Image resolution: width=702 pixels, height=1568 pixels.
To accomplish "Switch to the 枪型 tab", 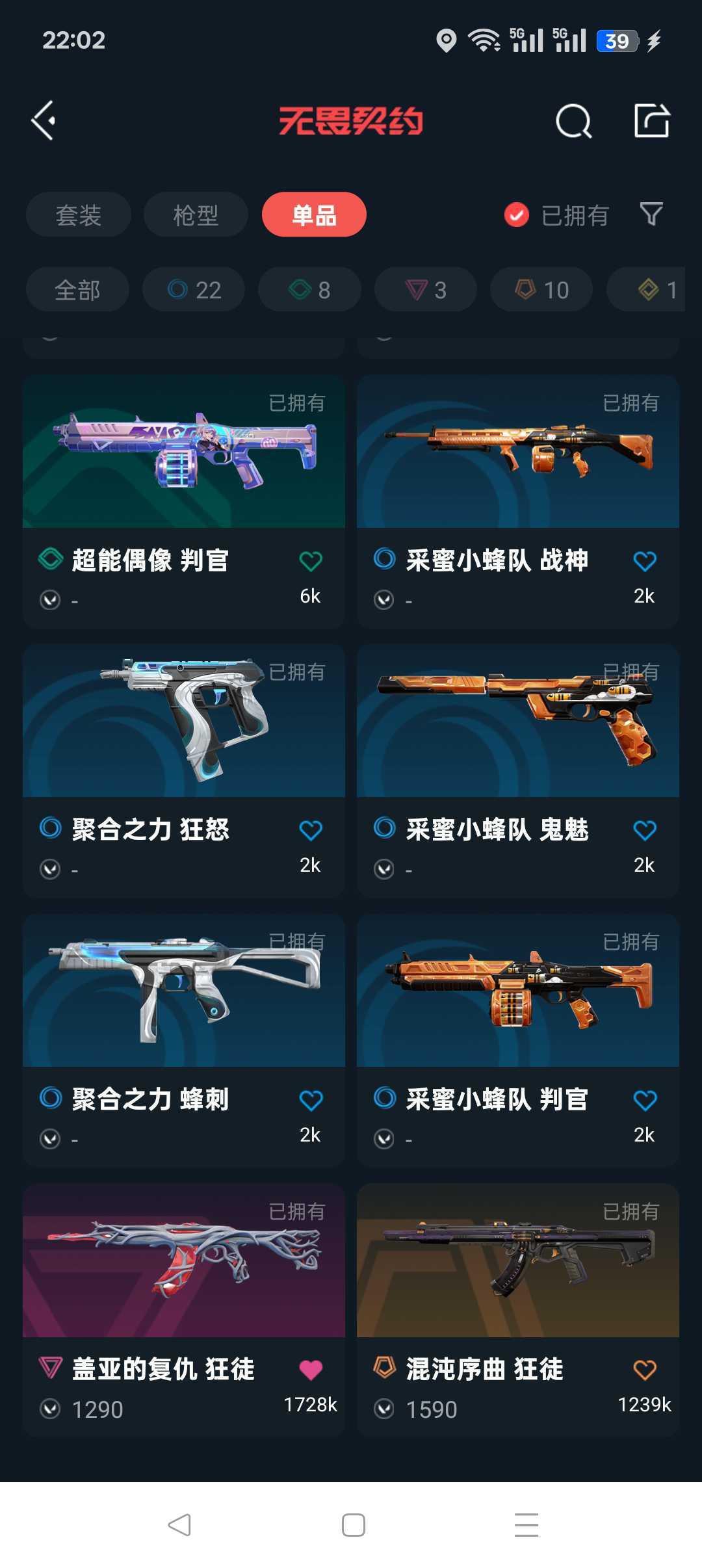I will [x=196, y=215].
